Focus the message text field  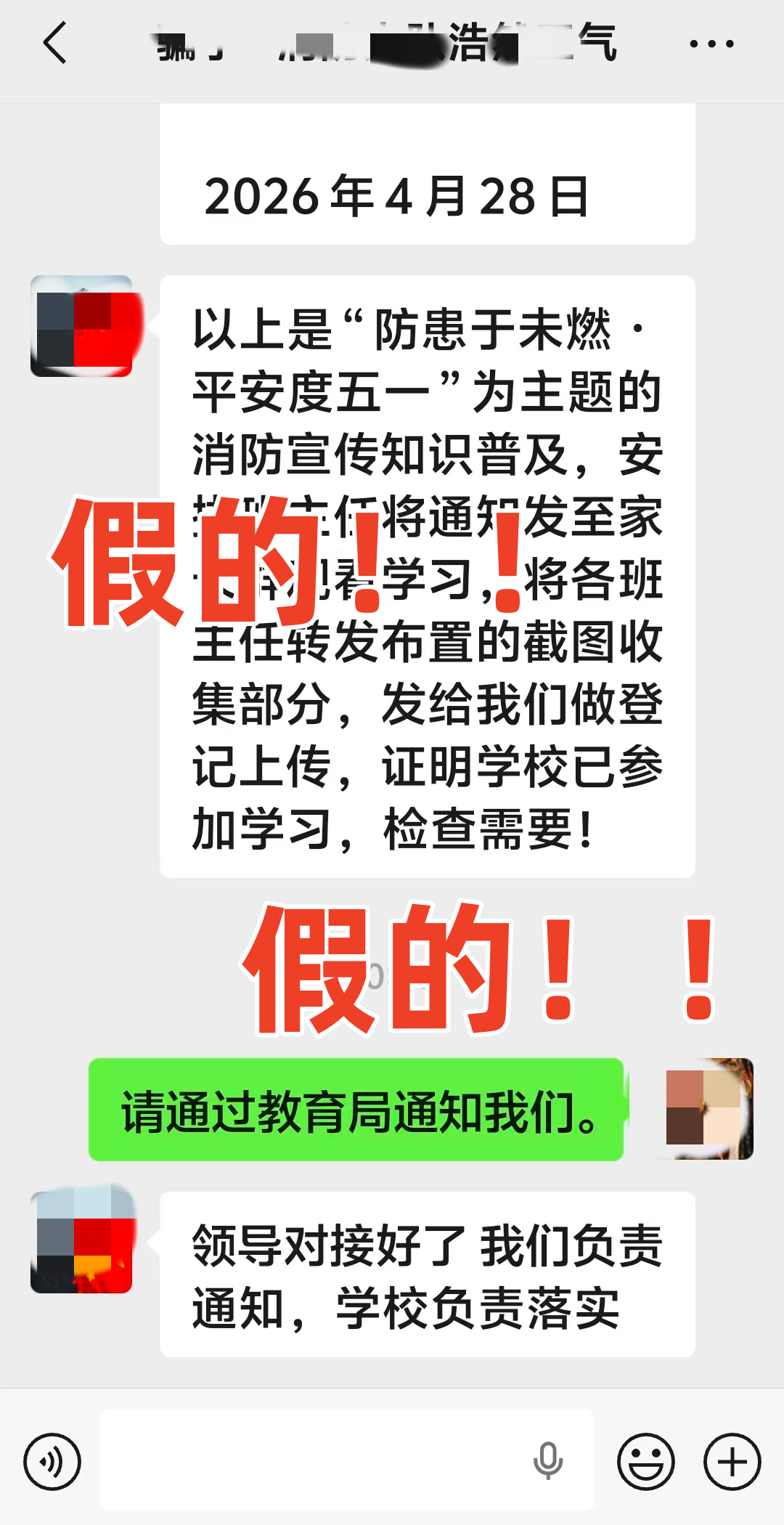point(312,1460)
